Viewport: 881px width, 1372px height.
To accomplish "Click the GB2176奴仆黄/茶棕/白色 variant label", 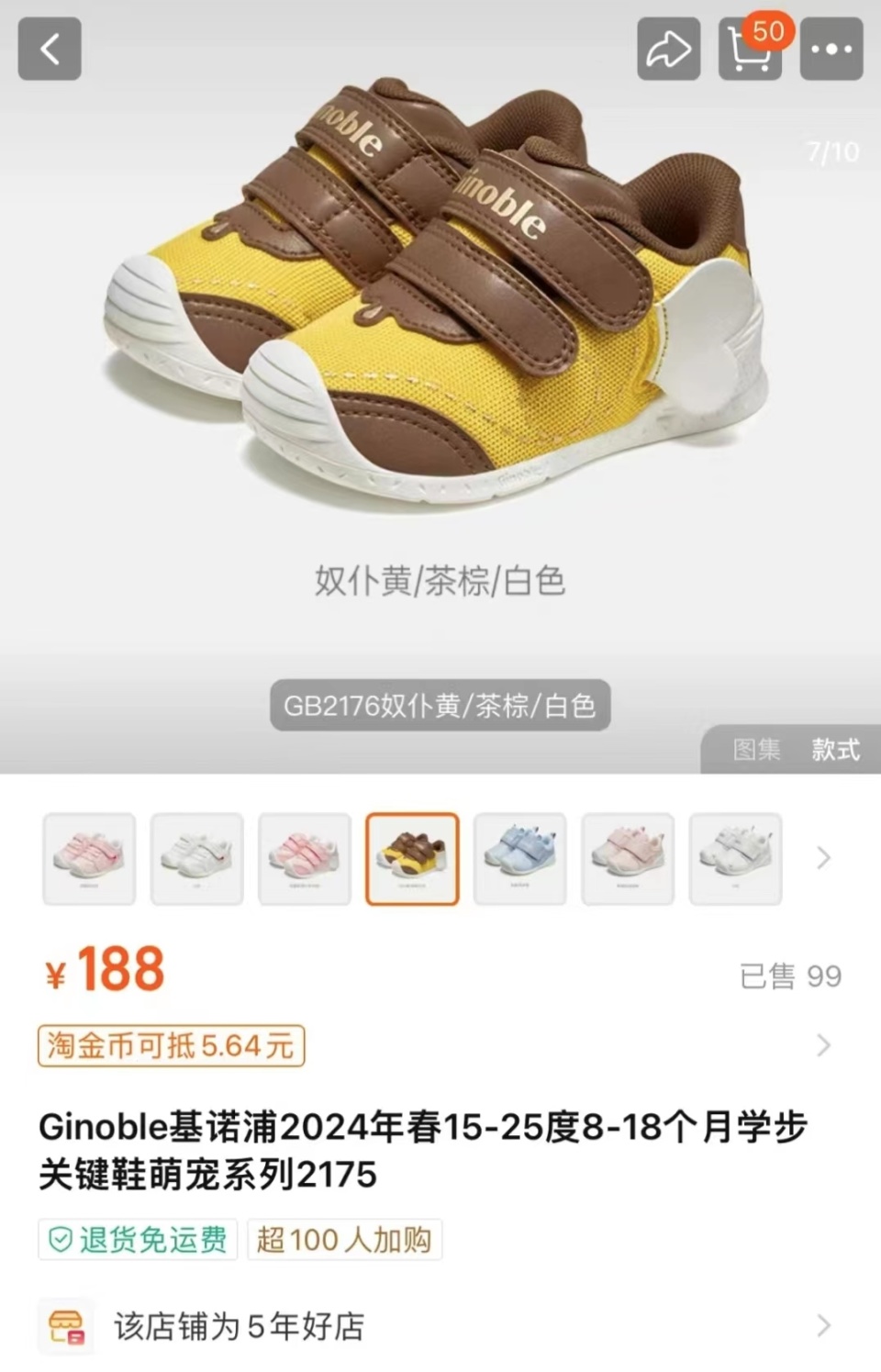I will point(440,707).
